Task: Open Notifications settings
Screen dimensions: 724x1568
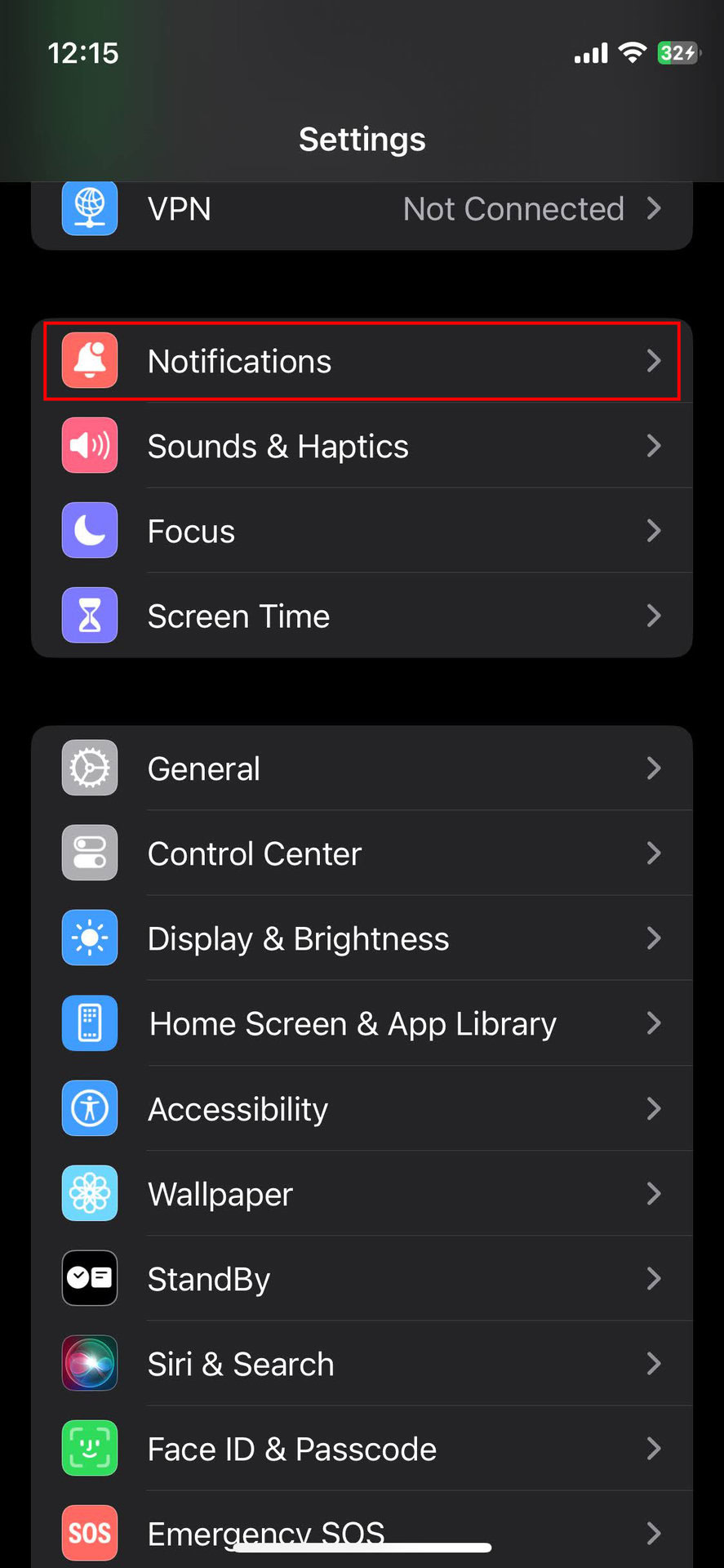Action: point(362,361)
